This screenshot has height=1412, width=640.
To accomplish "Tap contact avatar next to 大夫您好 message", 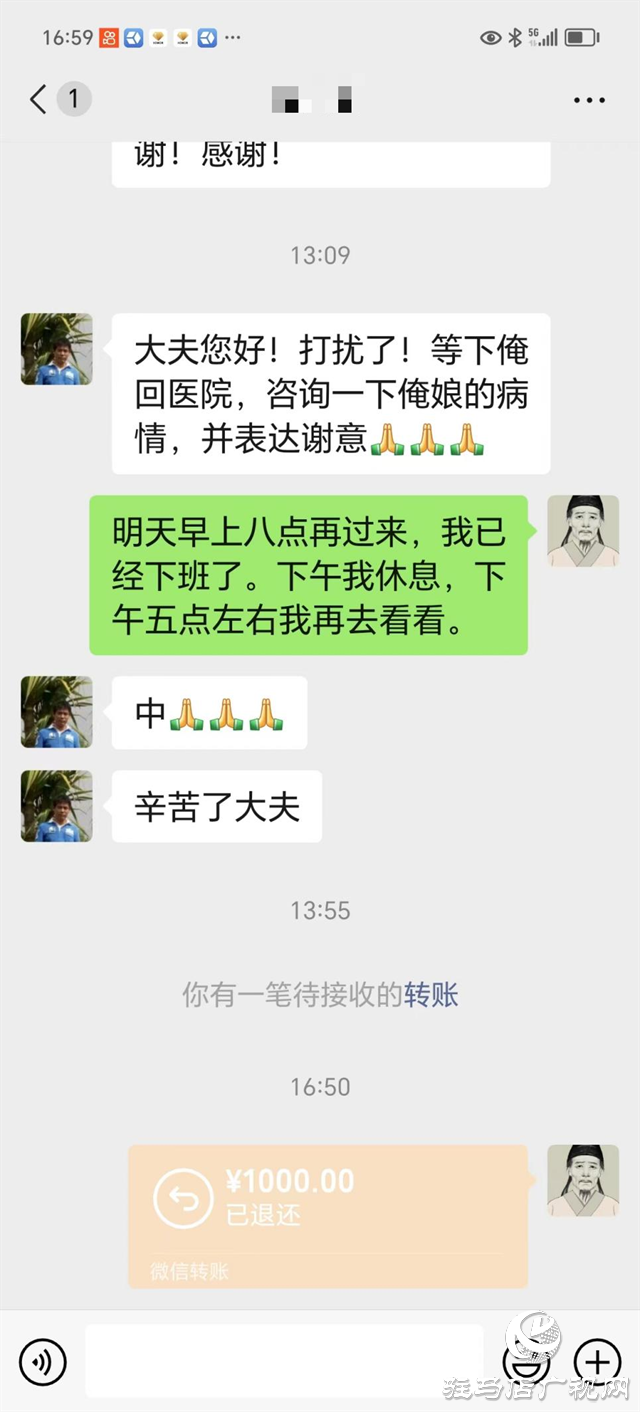I will coord(57,349).
